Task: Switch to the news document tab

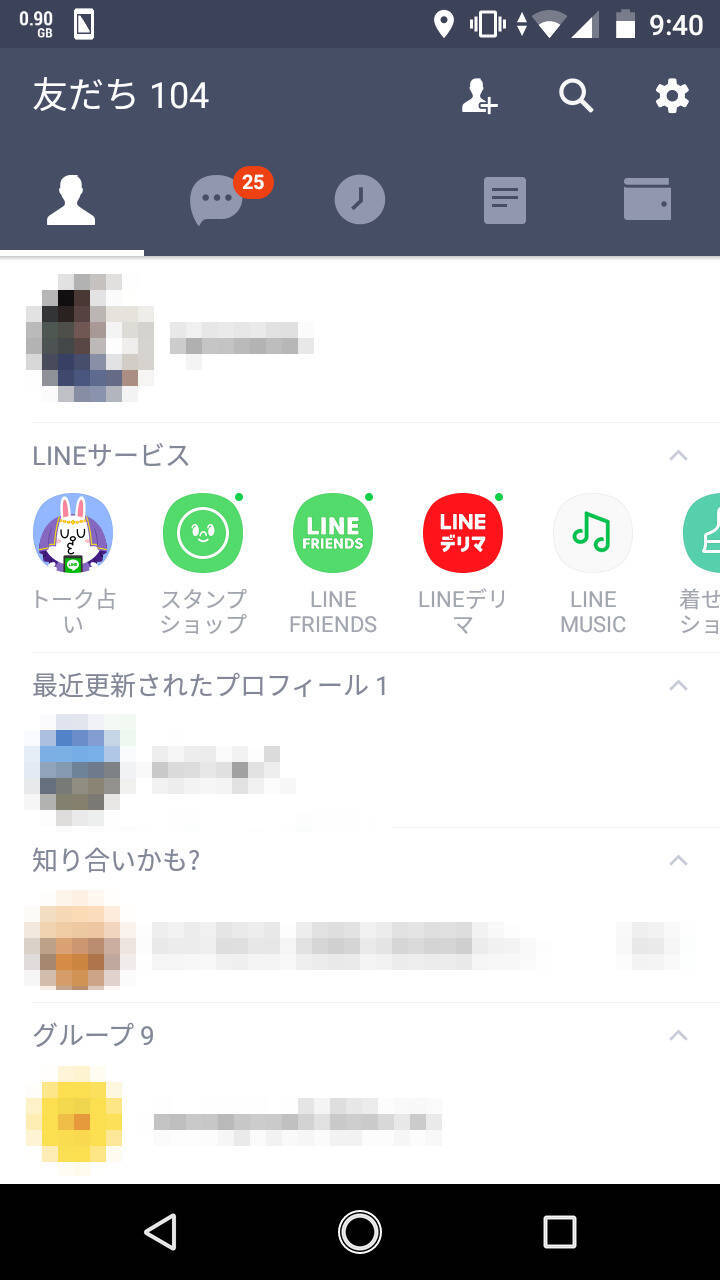Action: (x=504, y=201)
